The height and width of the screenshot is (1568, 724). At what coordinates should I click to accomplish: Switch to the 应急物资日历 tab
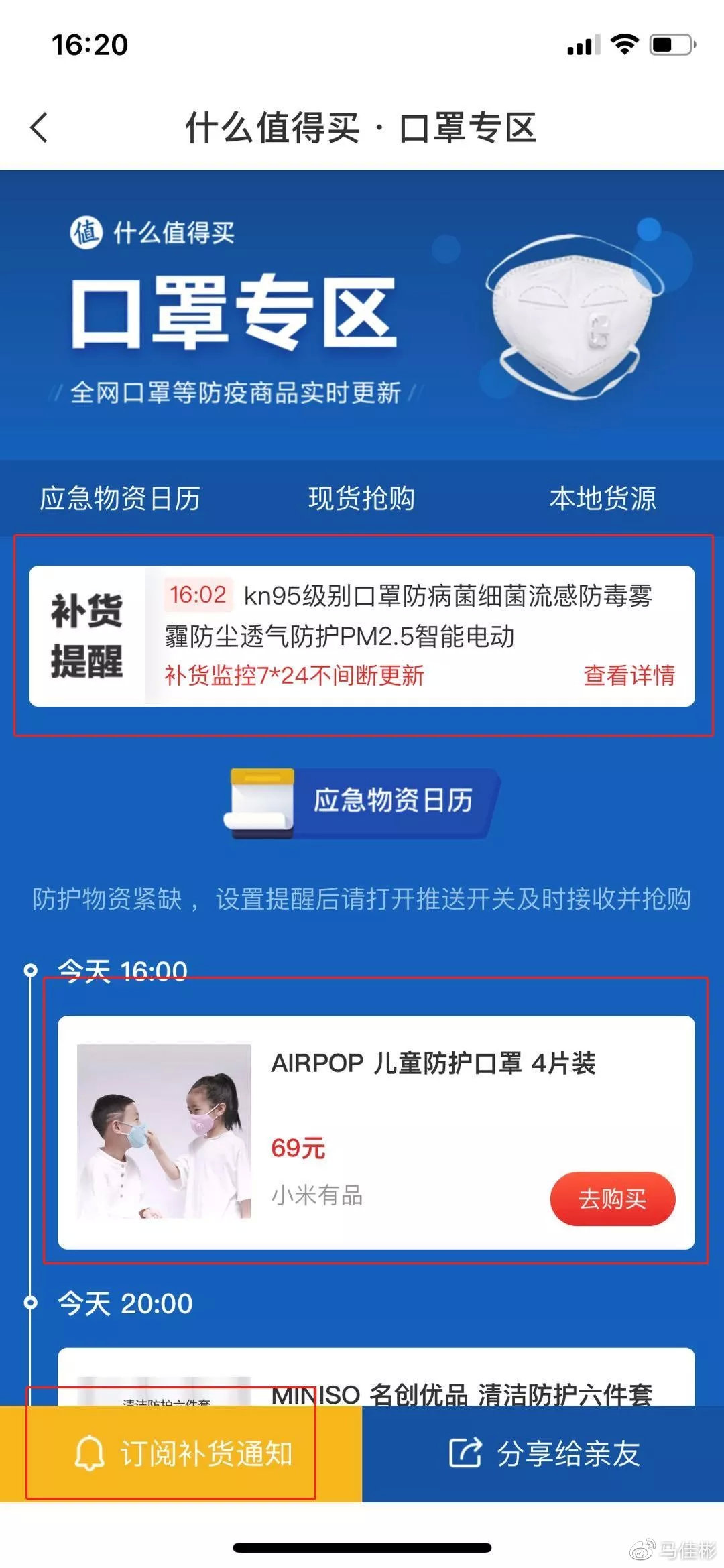coord(120,498)
